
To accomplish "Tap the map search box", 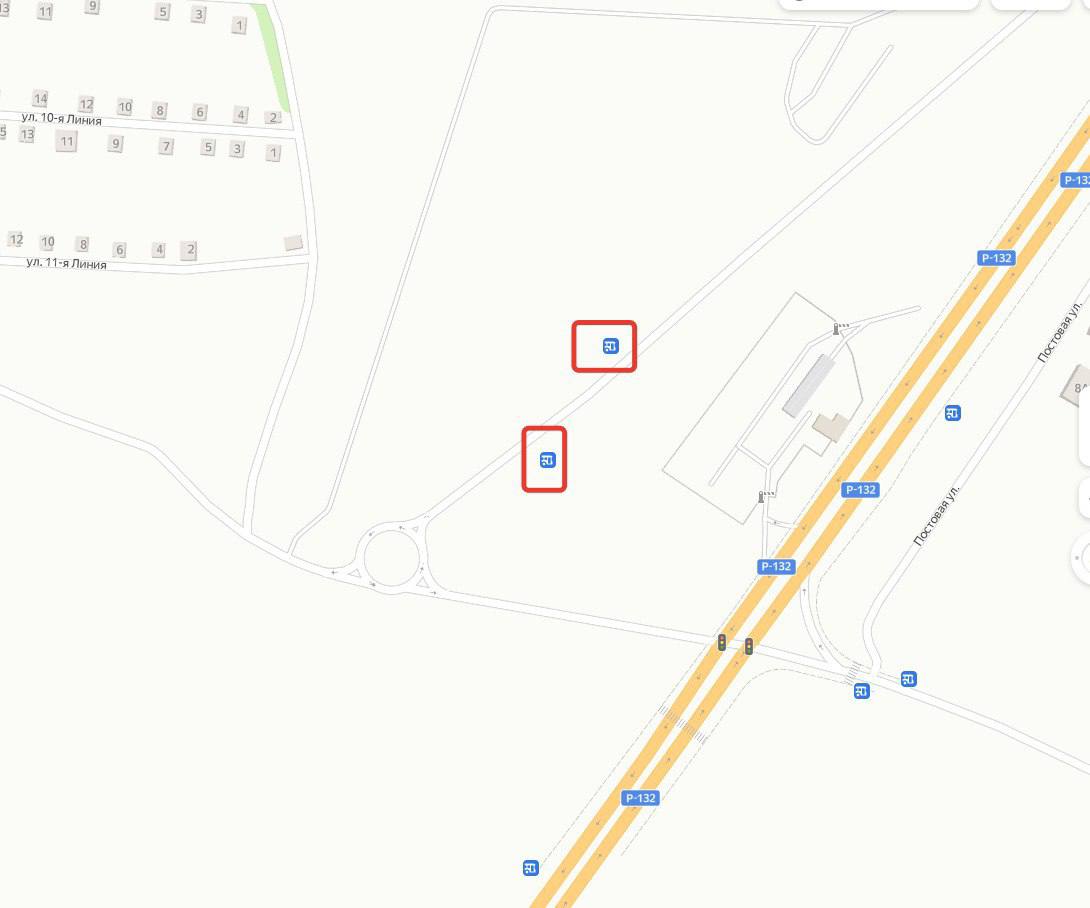I will pyautogui.click(x=878, y=4).
